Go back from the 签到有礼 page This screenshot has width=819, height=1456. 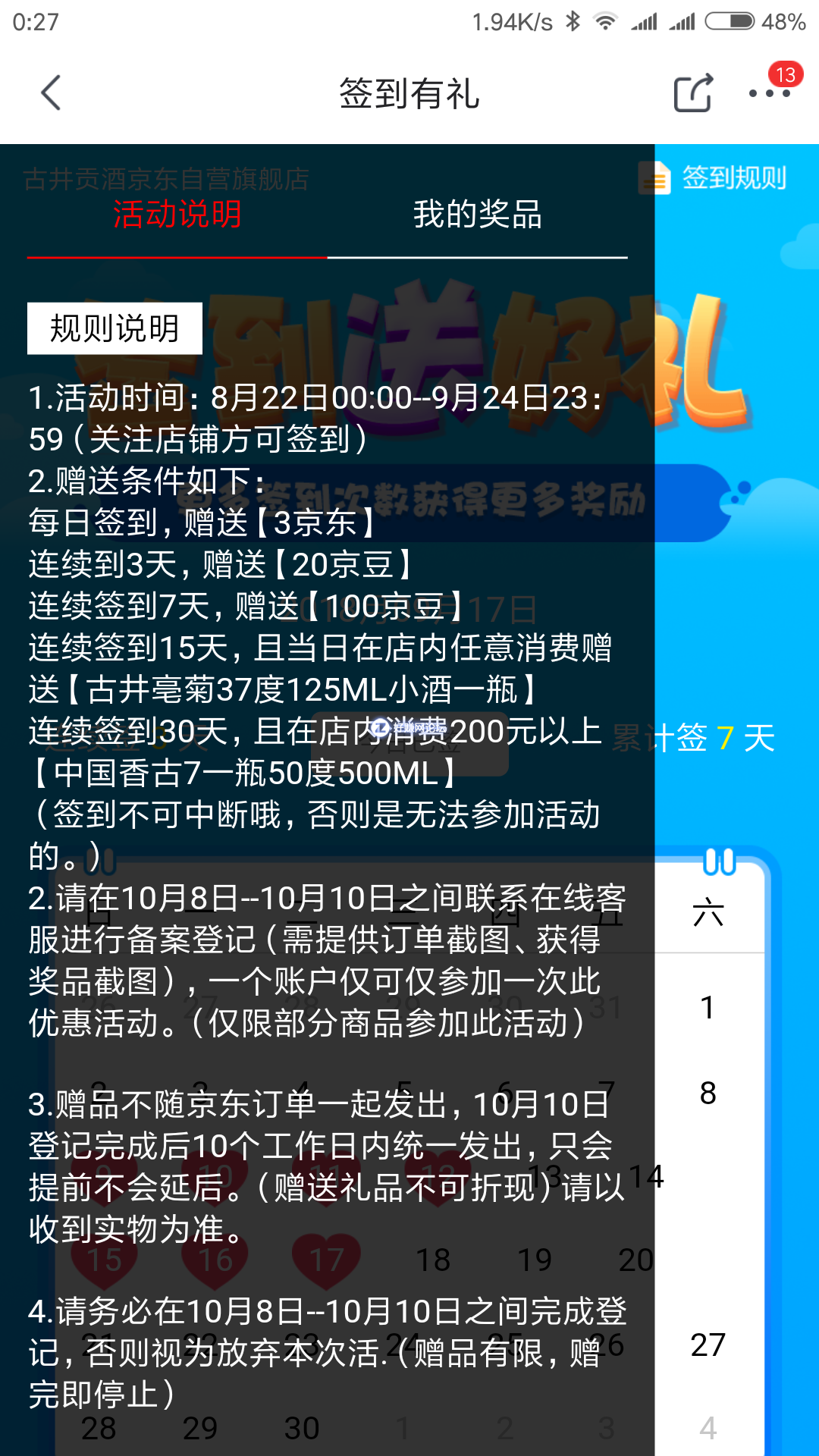tap(51, 93)
